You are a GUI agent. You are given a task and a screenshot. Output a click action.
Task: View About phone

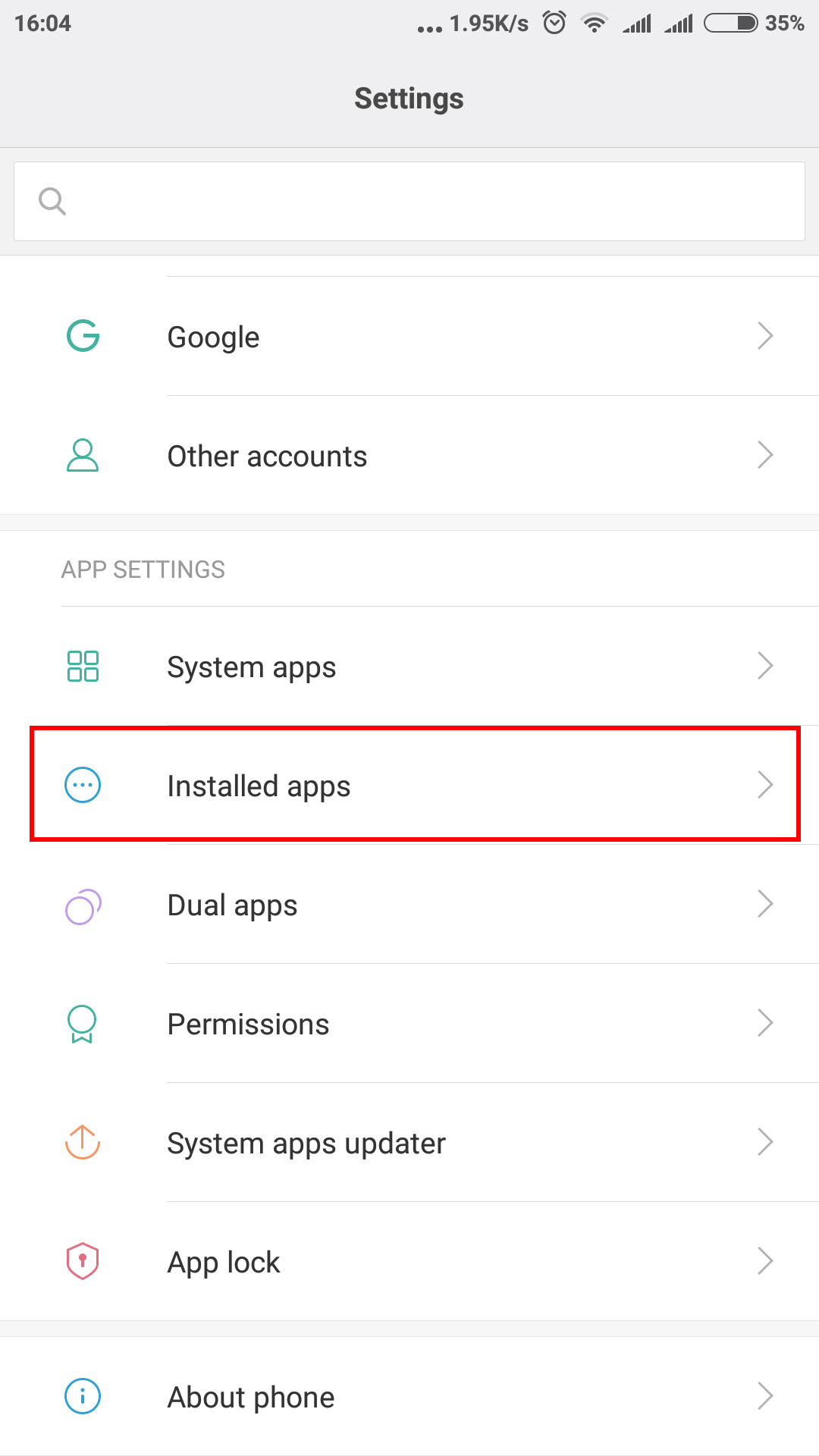[409, 1396]
